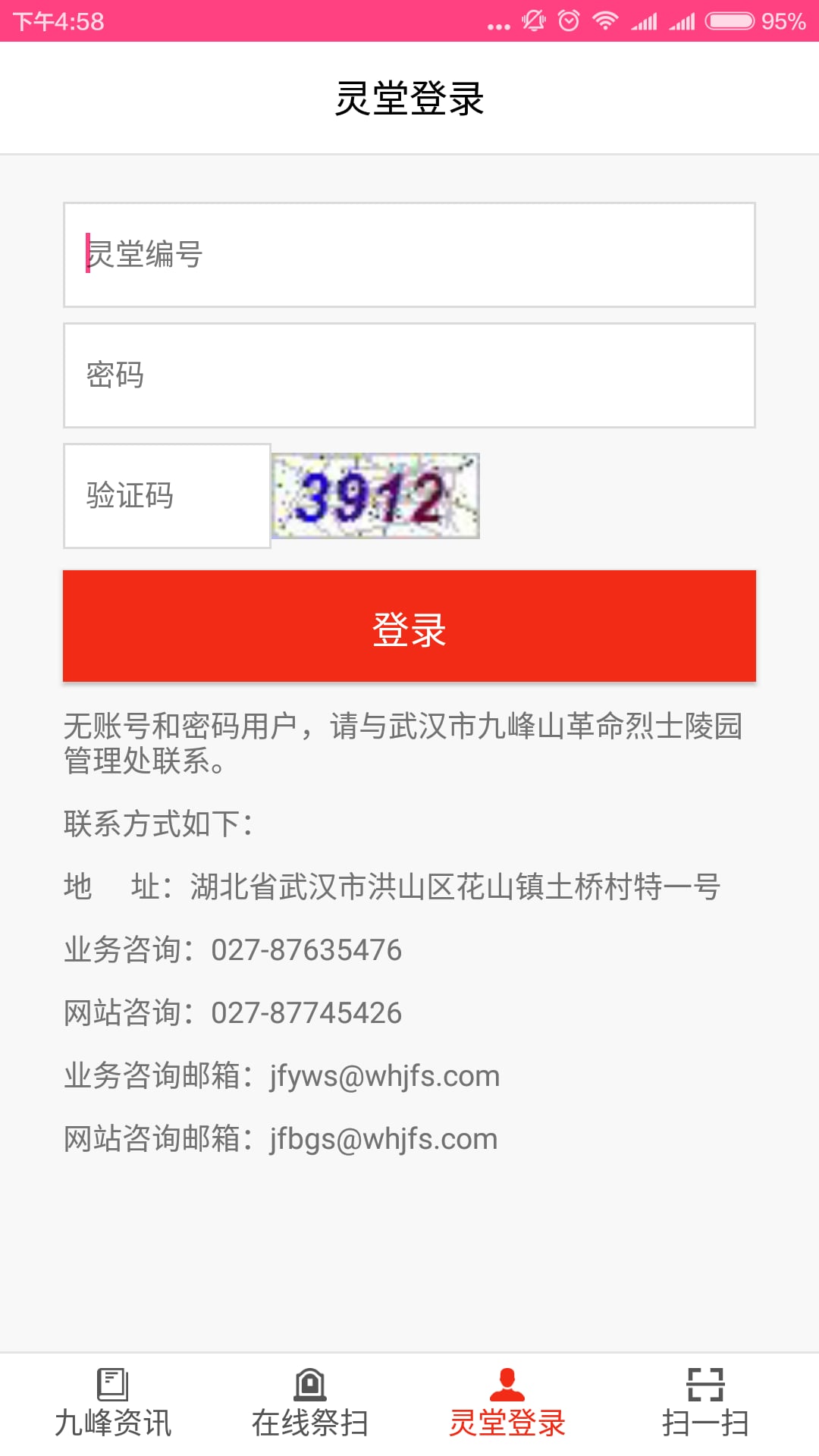Focus the 灵堂编号 input field

409,255
